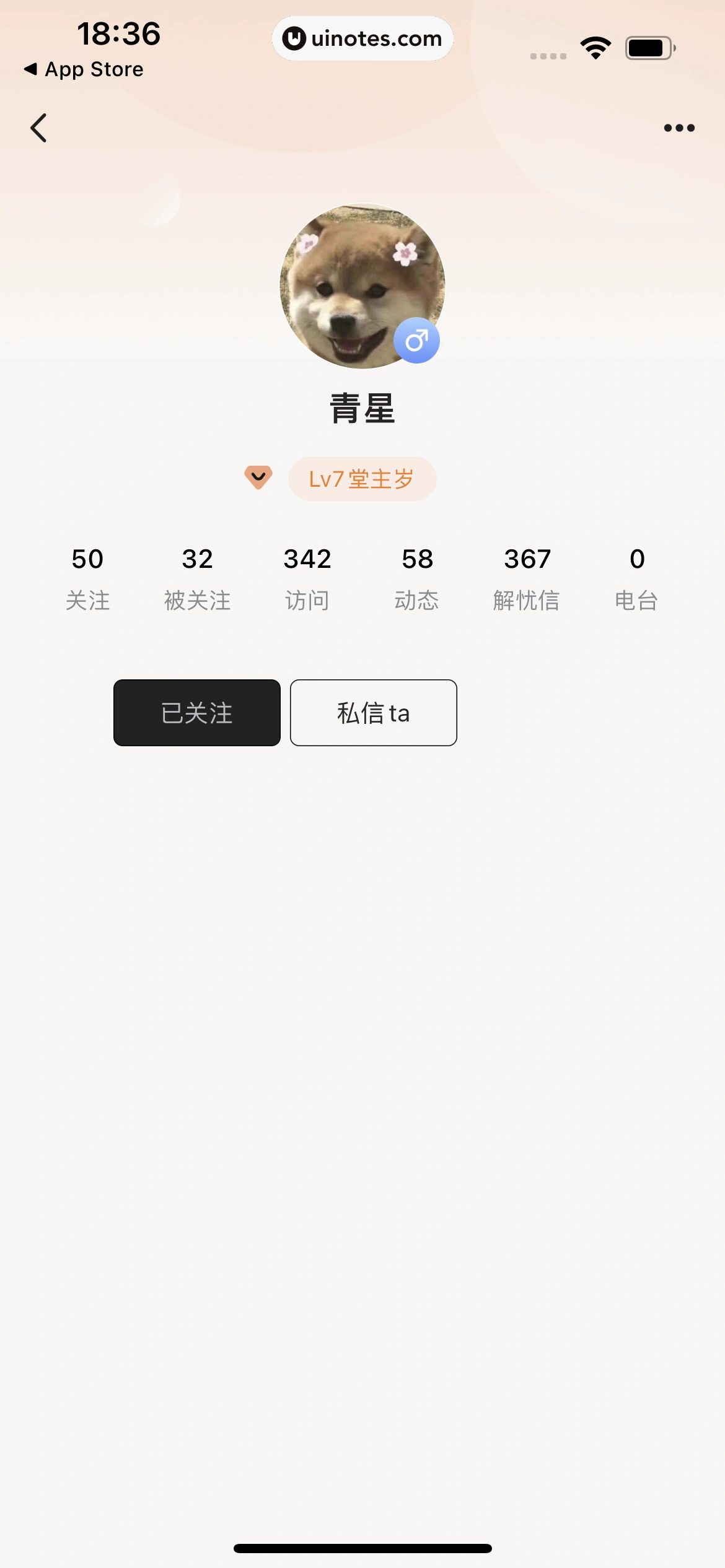Screen dimensions: 725x1568
Task: Open the 电台 radio section
Action: pyautogui.click(x=636, y=579)
